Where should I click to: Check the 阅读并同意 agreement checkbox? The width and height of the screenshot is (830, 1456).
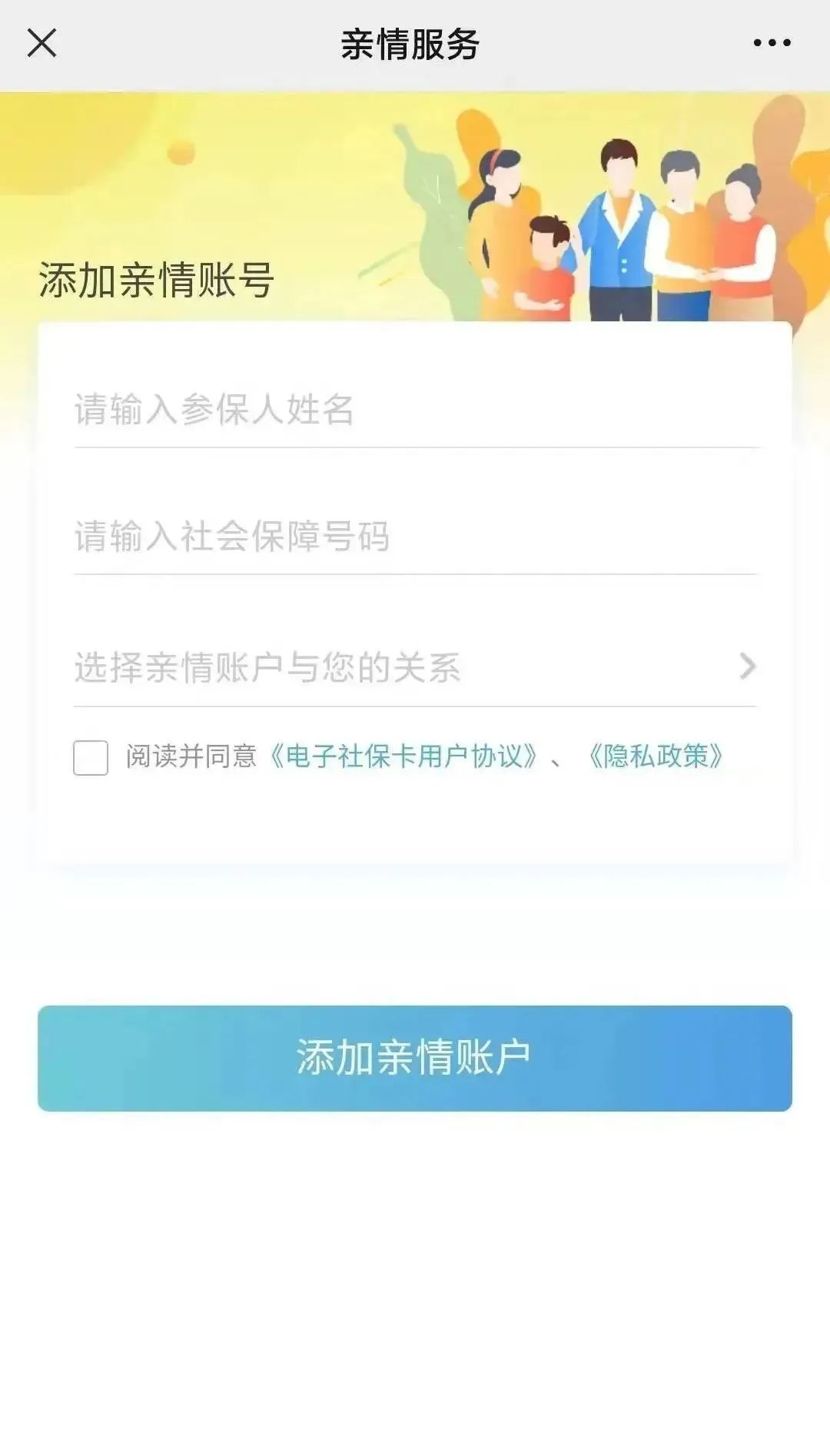tap(91, 758)
